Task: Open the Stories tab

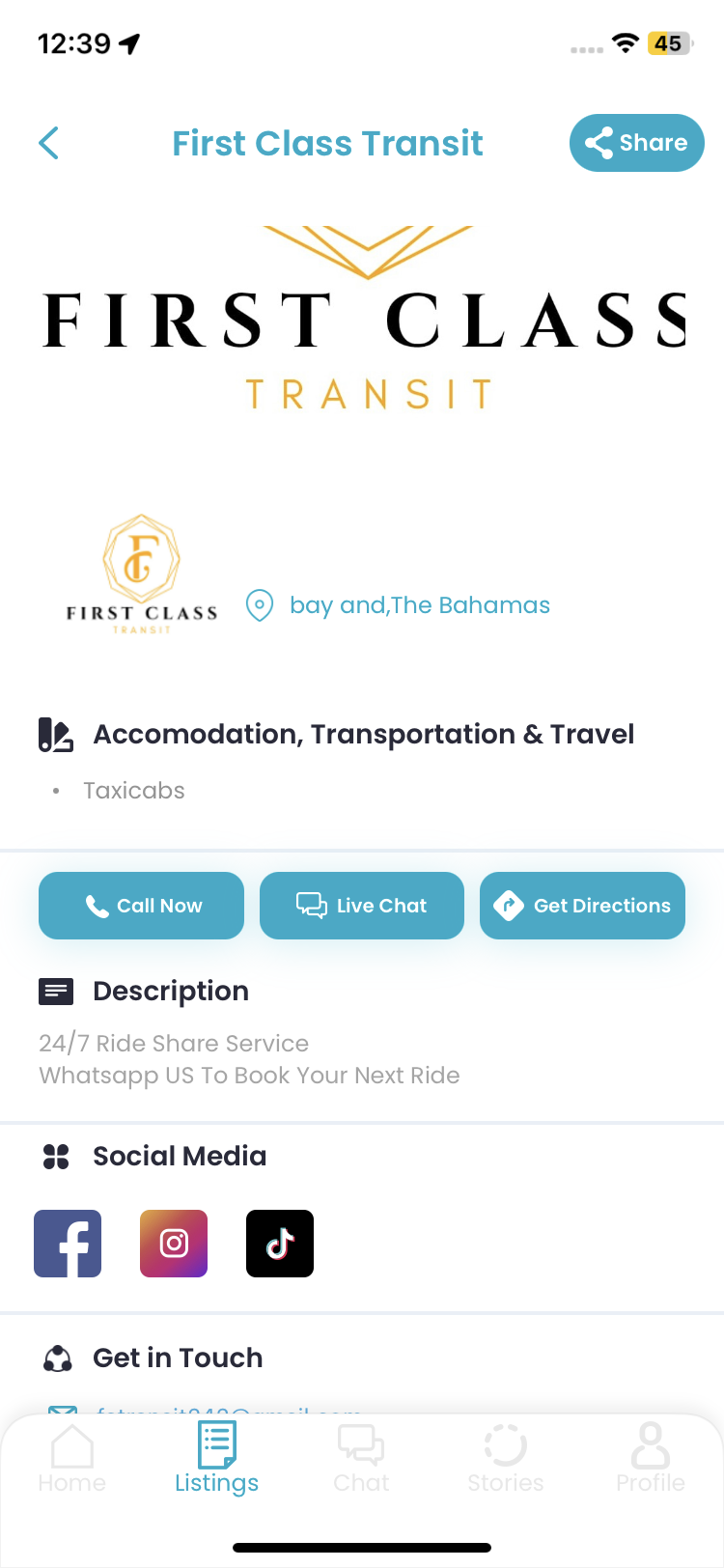Action: click(506, 1459)
